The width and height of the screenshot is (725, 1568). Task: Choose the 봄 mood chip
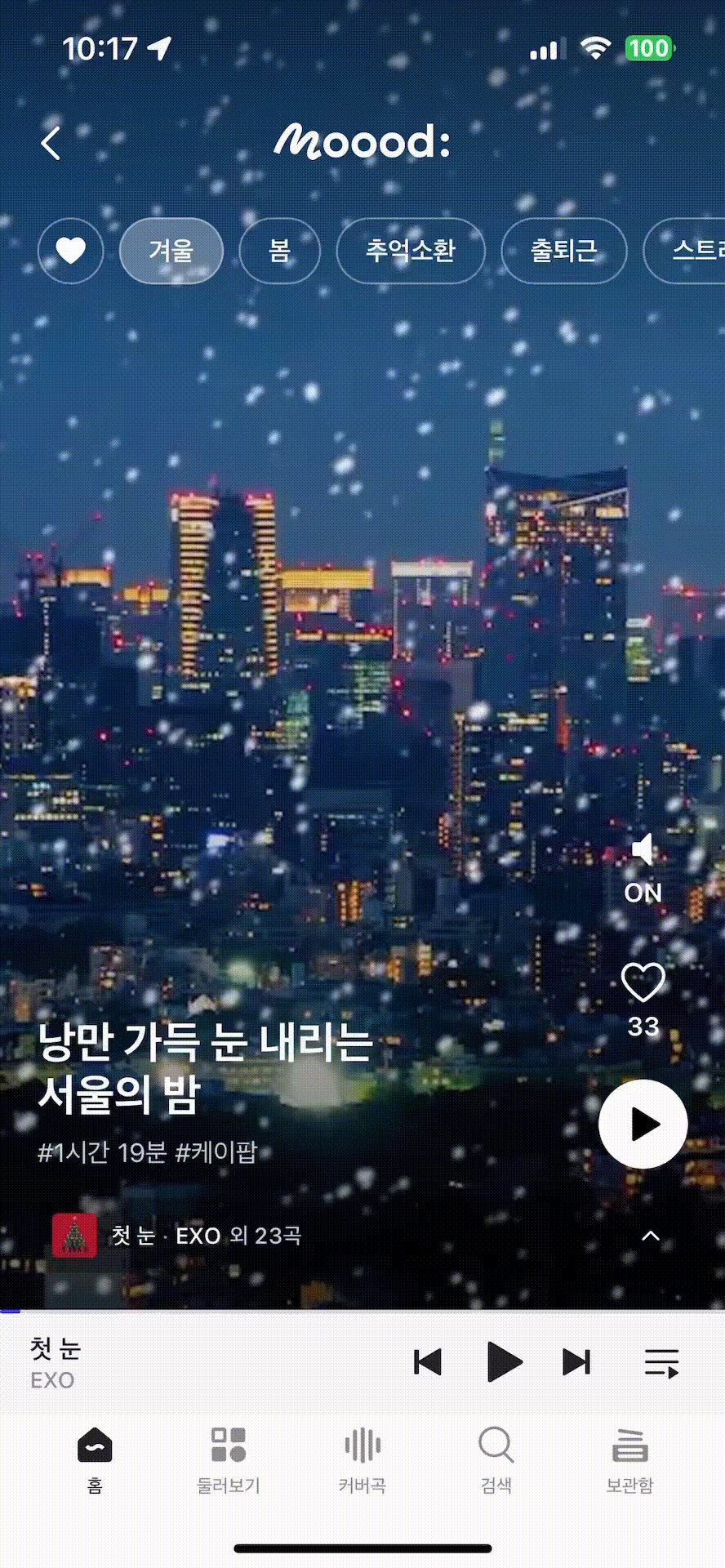click(x=279, y=251)
